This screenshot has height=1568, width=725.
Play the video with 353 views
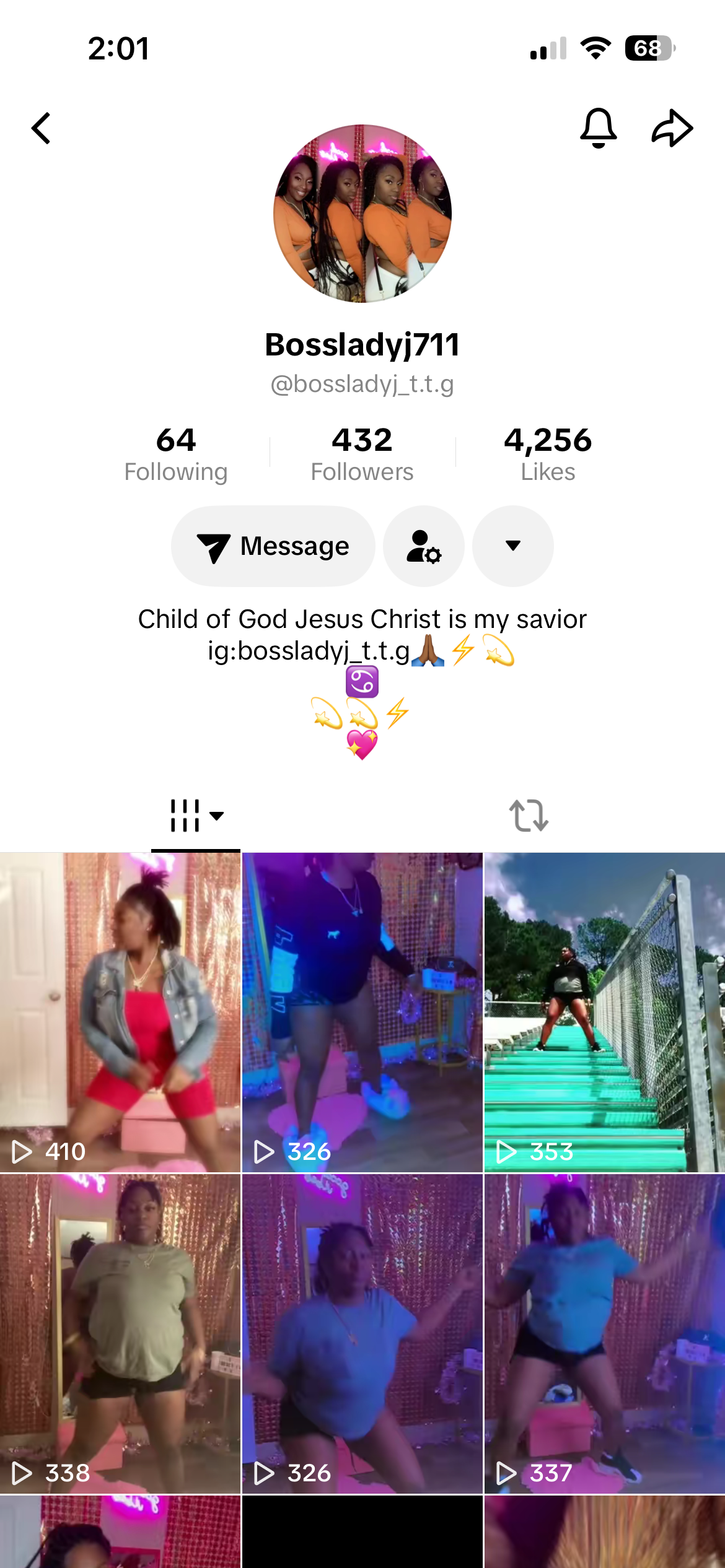pos(604,1013)
